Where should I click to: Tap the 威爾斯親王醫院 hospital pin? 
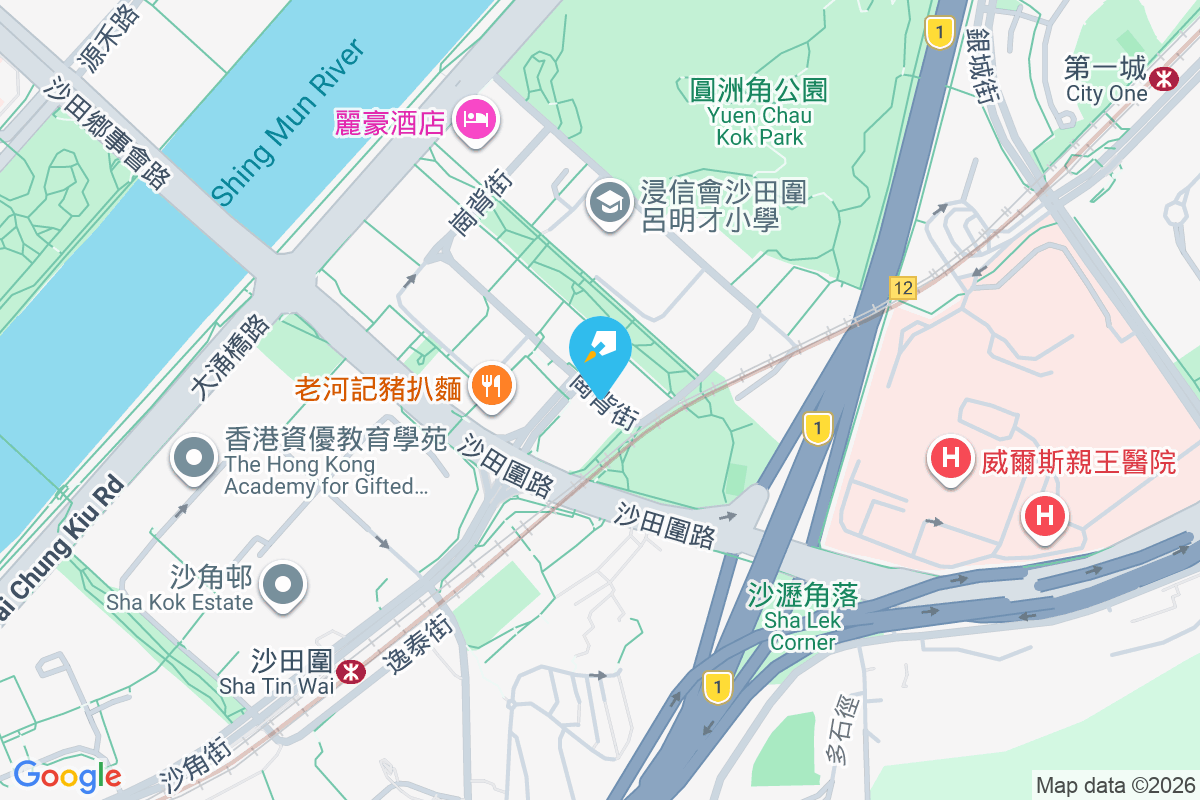click(x=951, y=460)
